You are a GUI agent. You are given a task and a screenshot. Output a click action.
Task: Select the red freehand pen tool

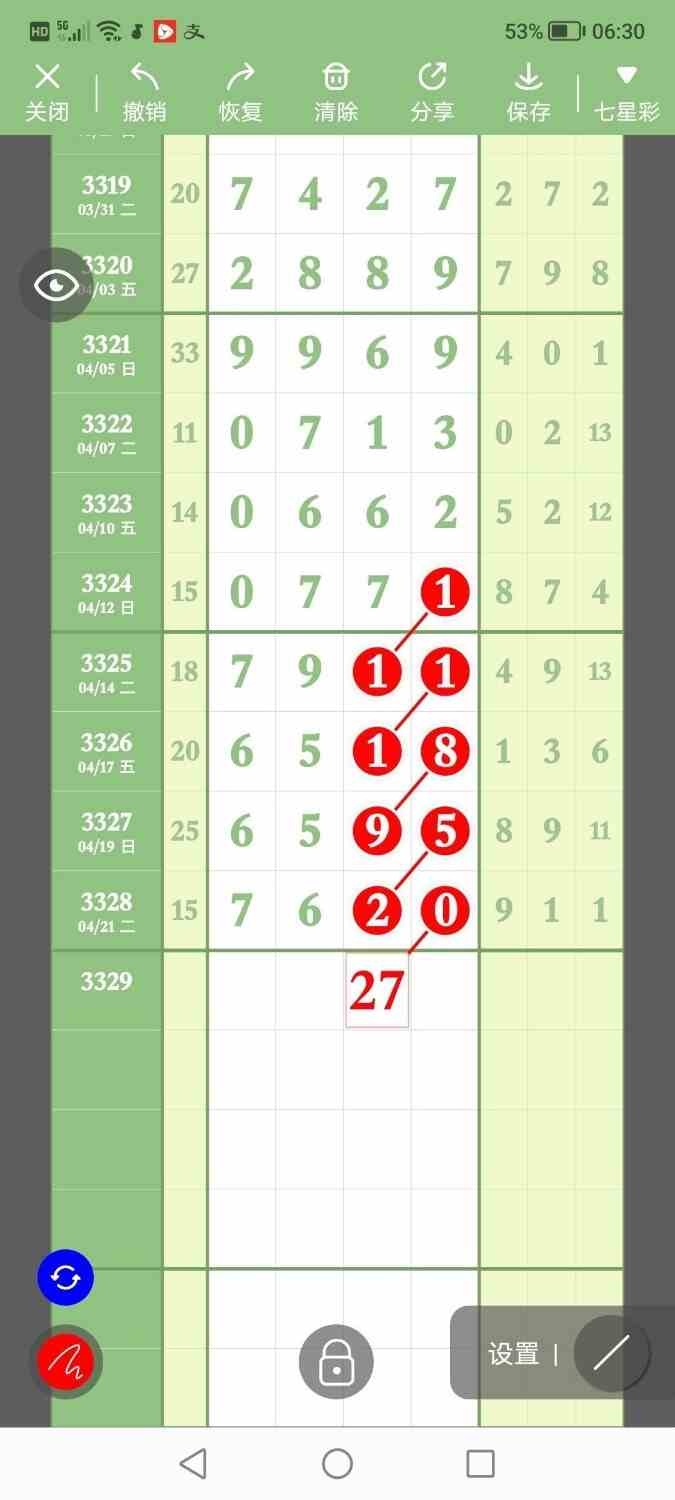coord(66,1360)
